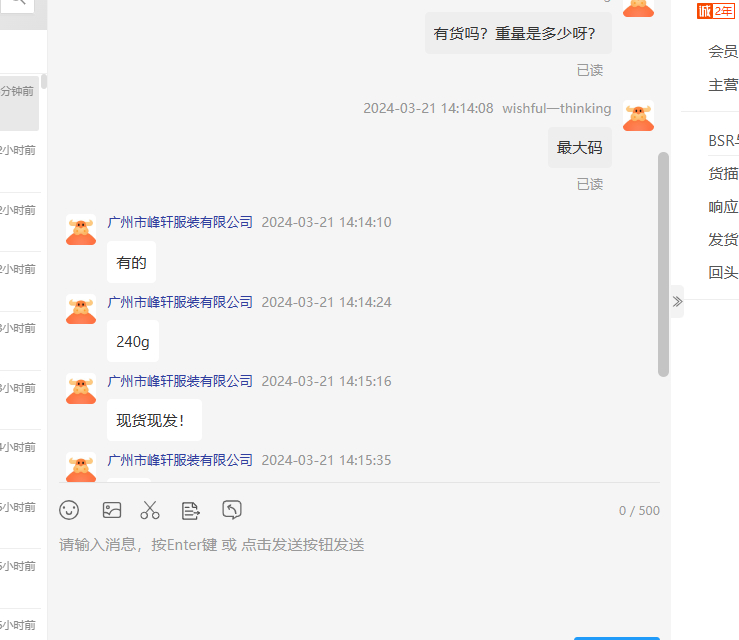
Task: Use the scissors screenshot tool
Action: 150,510
